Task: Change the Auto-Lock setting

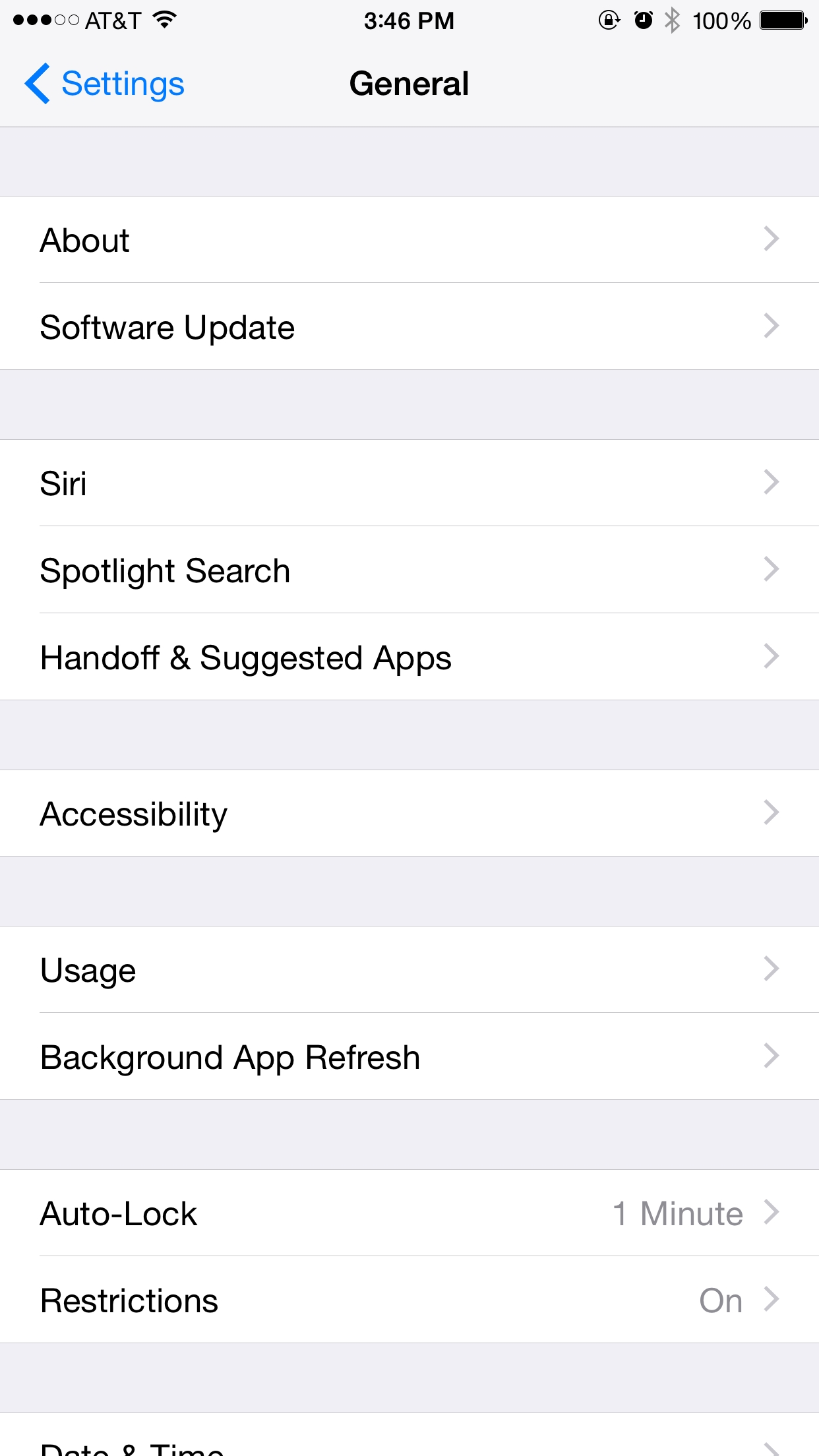Action: pos(409,1213)
